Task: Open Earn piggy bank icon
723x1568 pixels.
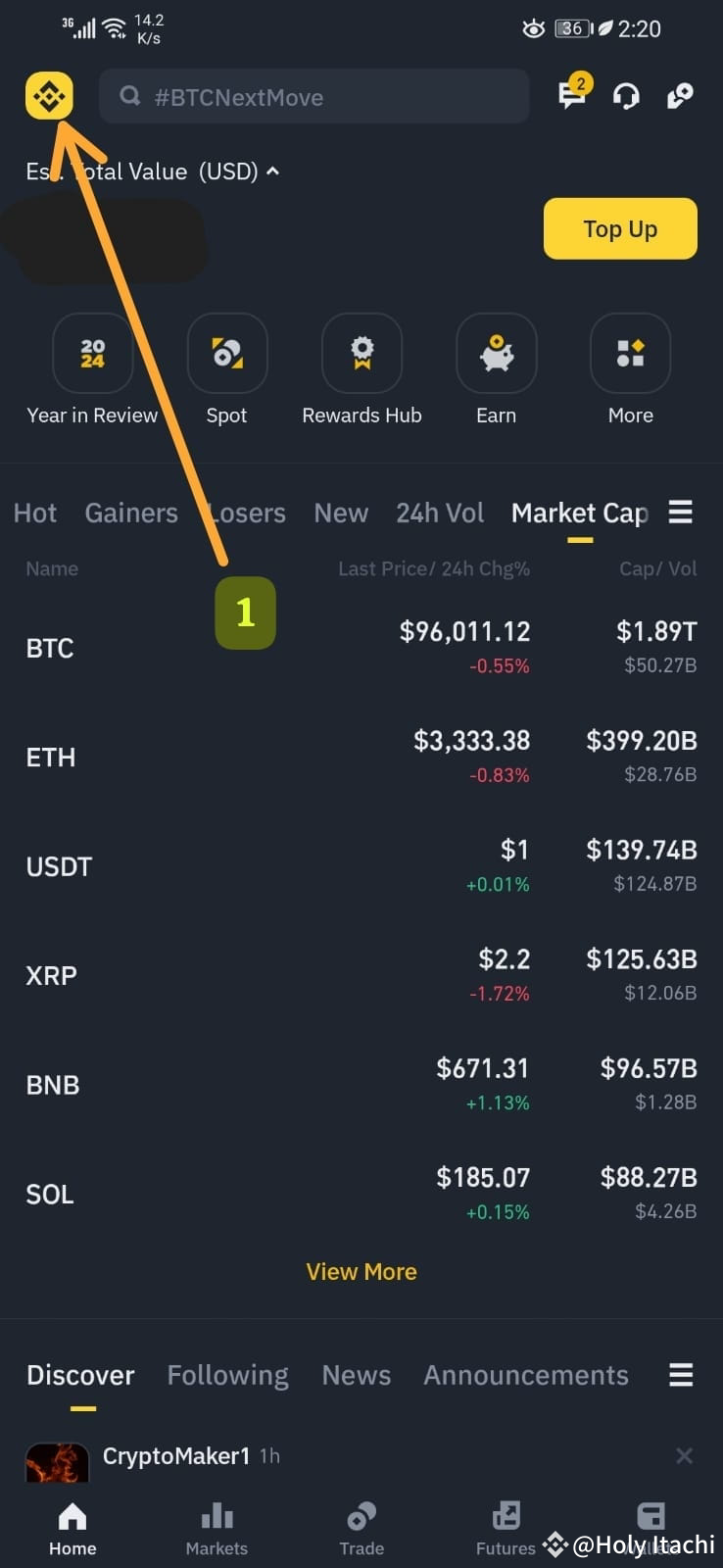Action: pyautogui.click(x=496, y=354)
